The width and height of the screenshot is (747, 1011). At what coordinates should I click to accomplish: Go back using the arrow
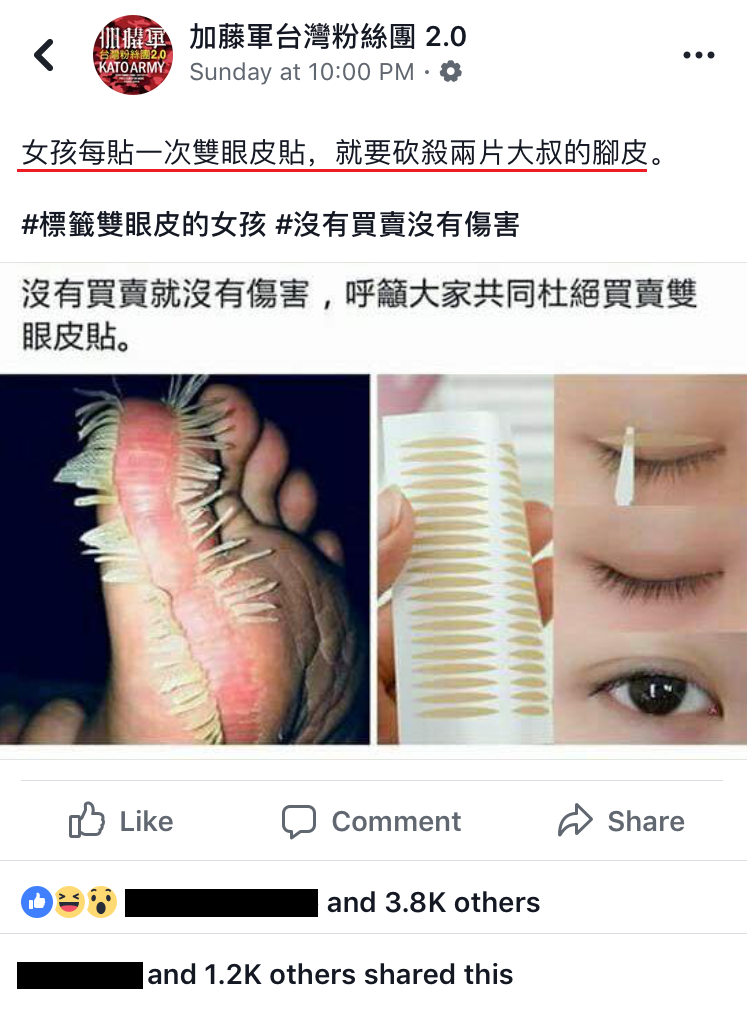(x=44, y=55)
